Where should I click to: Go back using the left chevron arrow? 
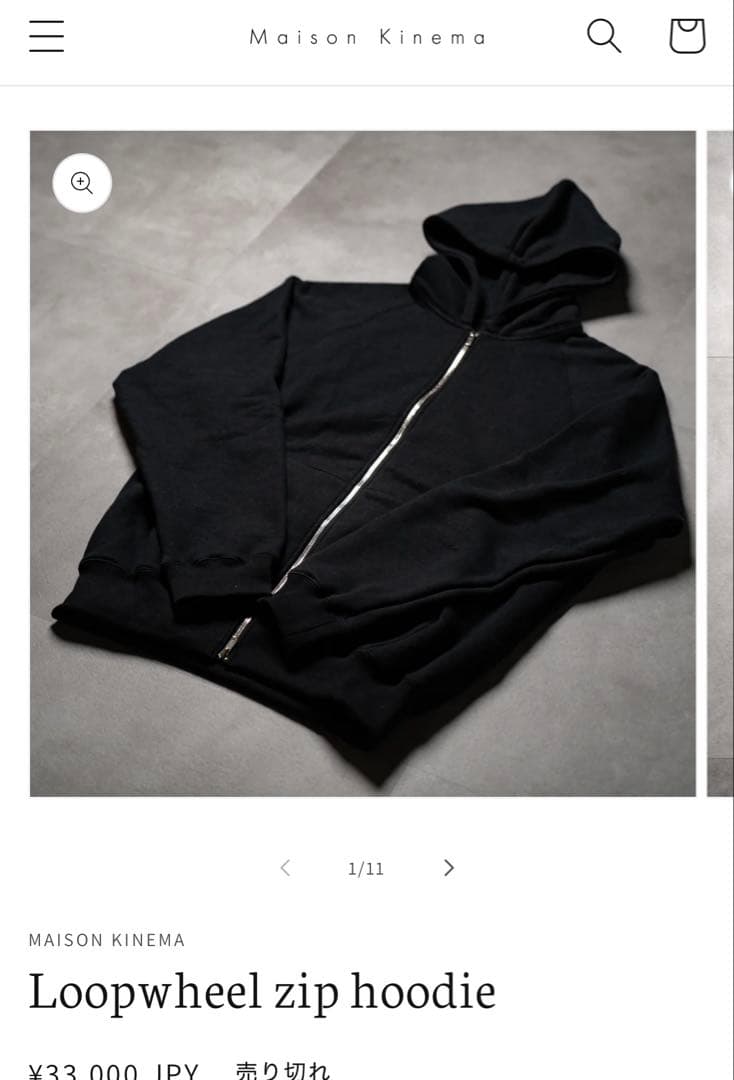(x=285, y=868)
